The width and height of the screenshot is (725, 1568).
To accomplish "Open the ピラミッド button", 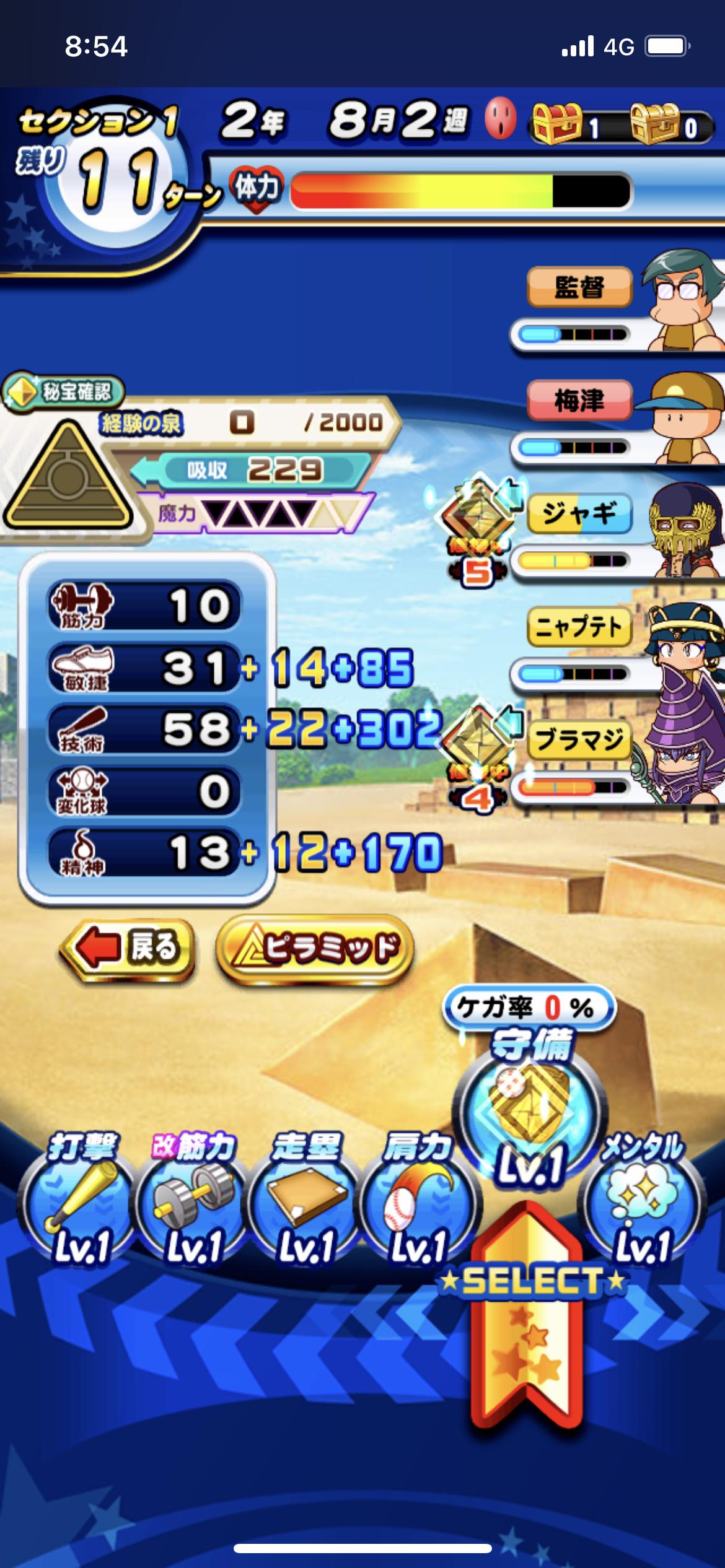I will pos(315,949).
